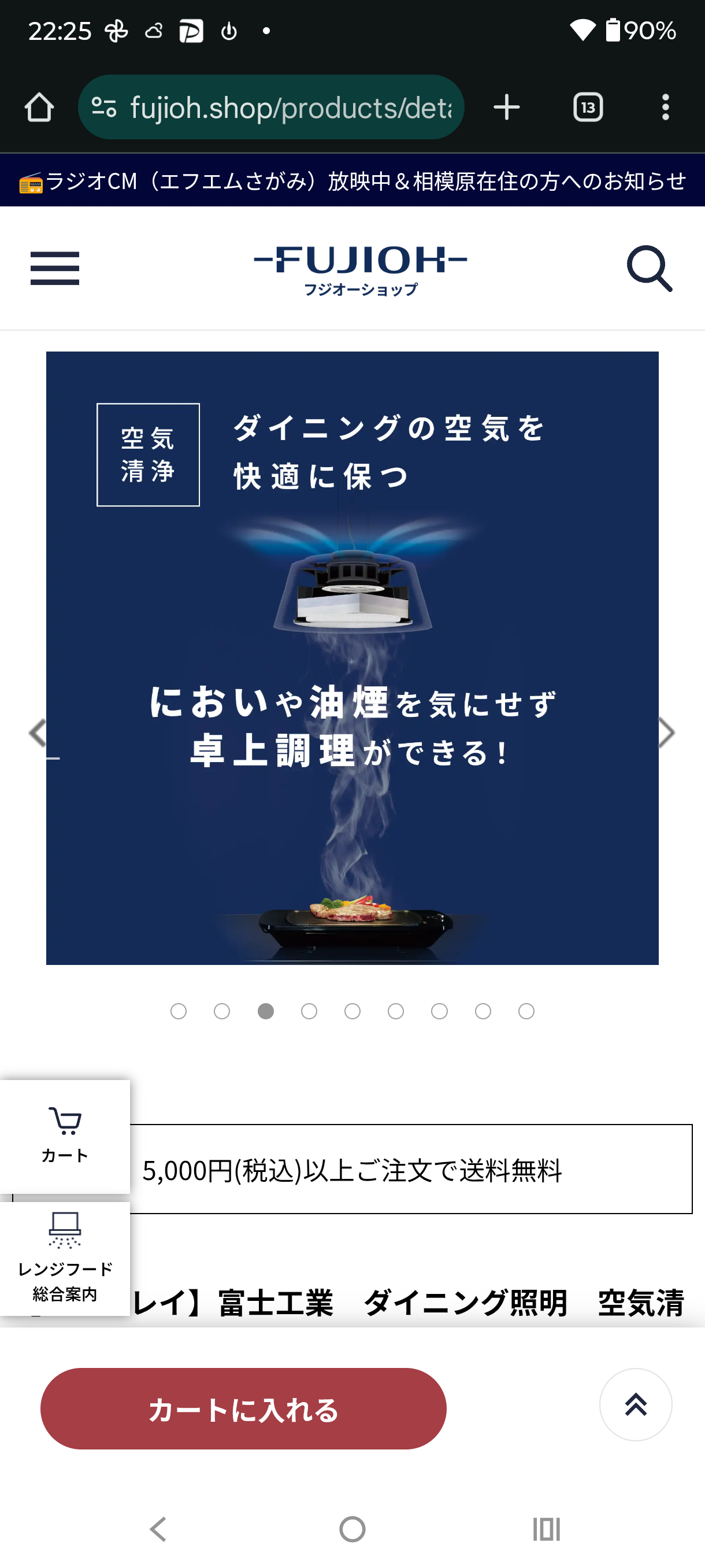Image resolution: width=705 pixels, height=1568 pixels.
Task: Show the 13 open tabs
Action: click(x=588, y=108)
